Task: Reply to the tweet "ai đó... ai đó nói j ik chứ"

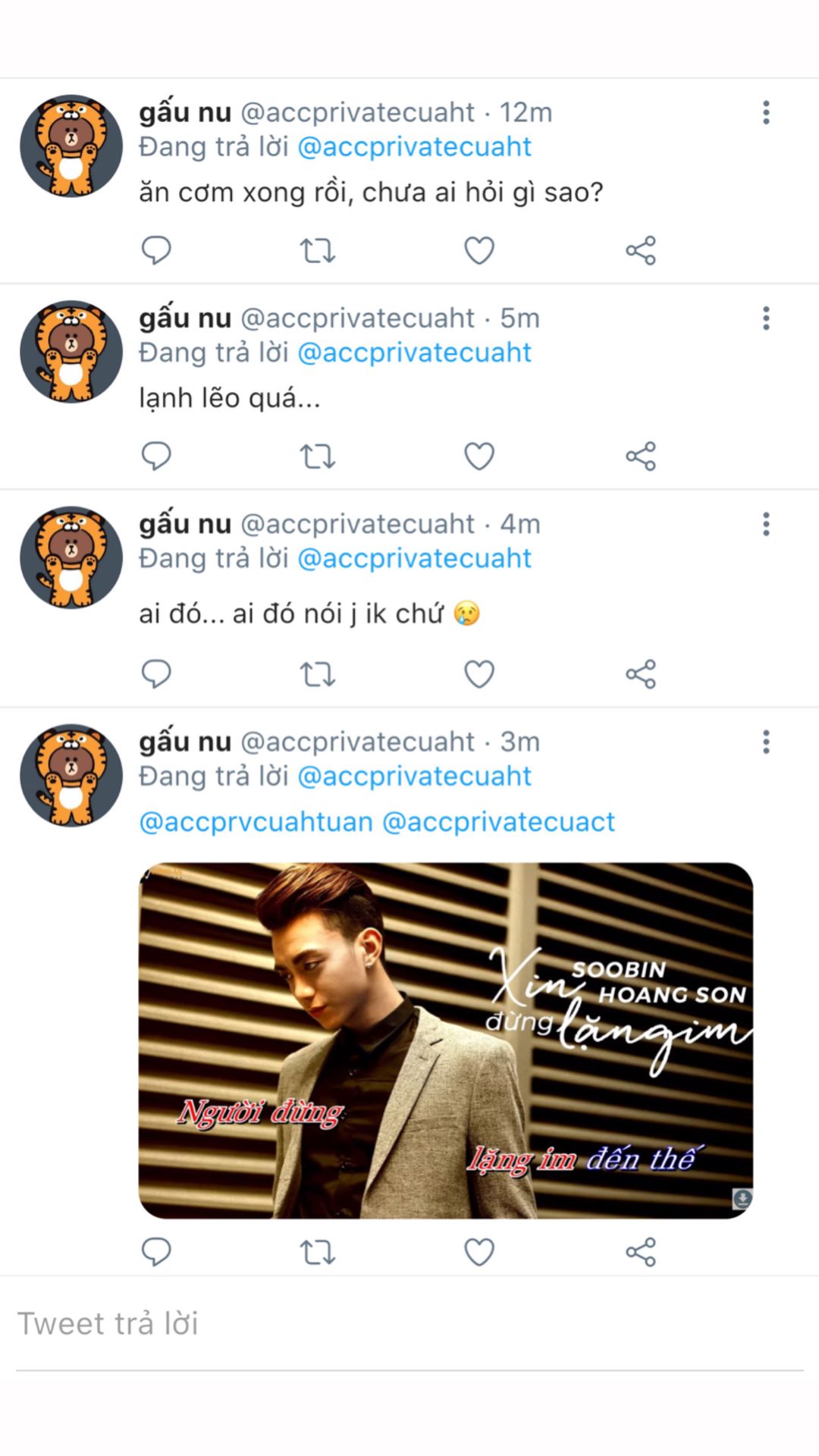Action: click(x=156, y=674)
